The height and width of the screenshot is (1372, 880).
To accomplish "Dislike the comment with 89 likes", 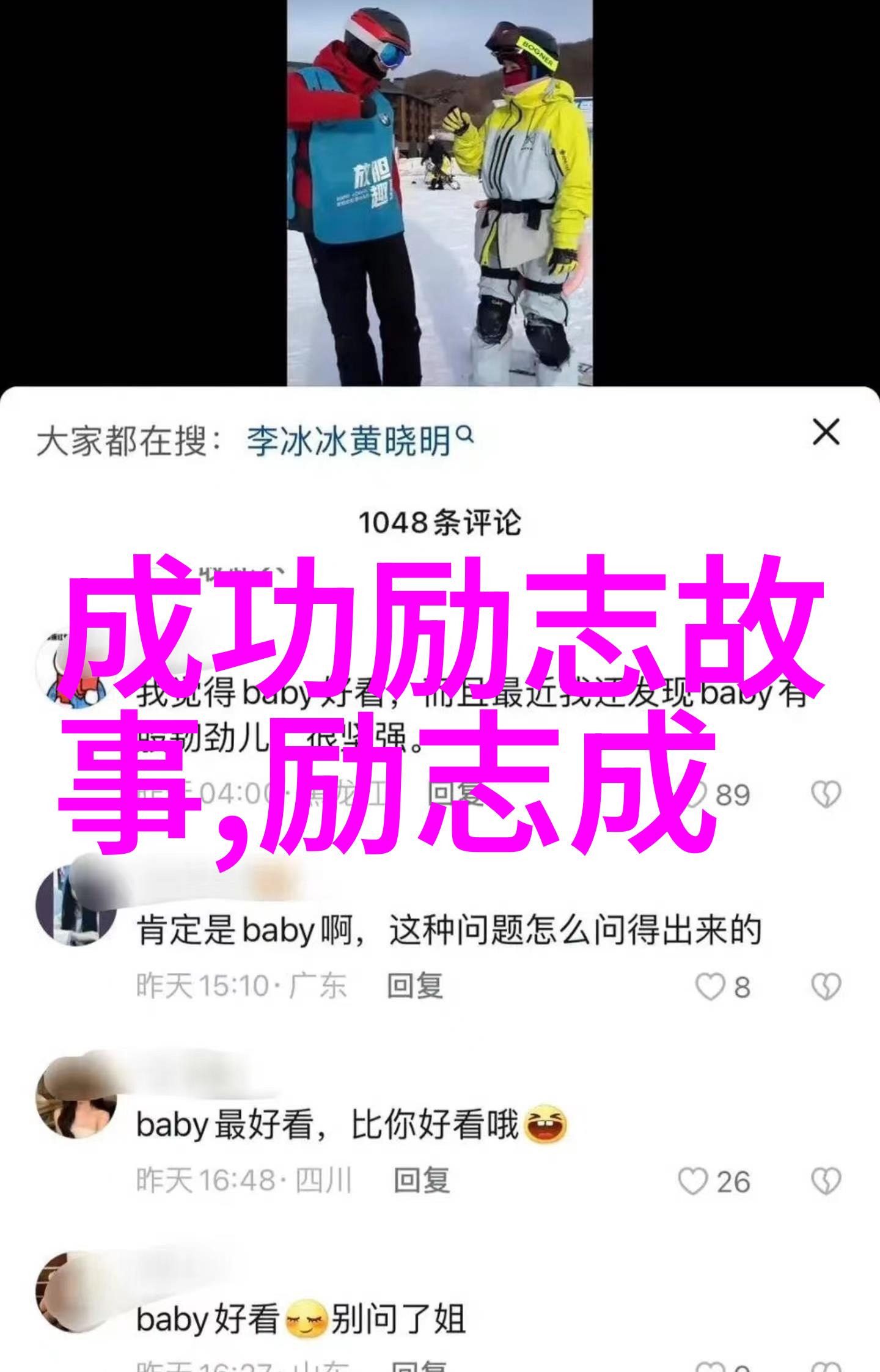I will 826,794.
